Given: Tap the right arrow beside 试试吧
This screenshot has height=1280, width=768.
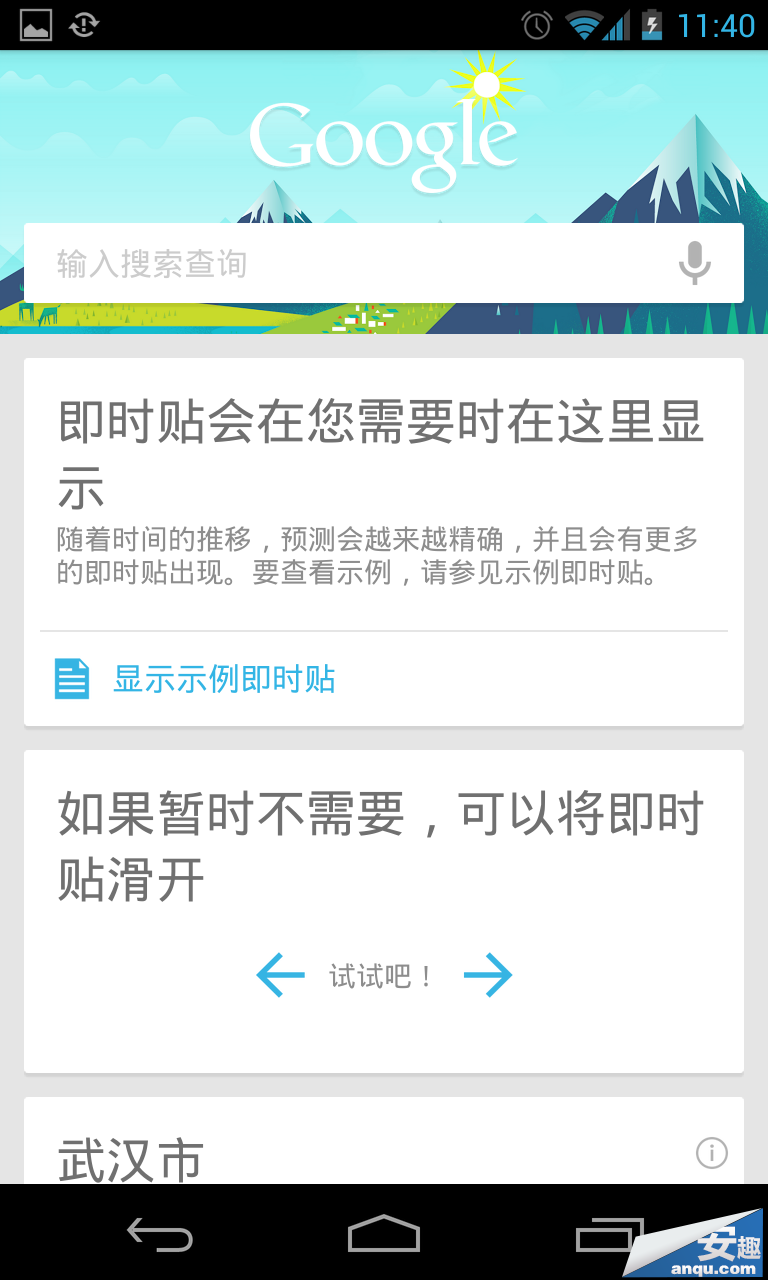Looking at the screenshot, I should point(488,975).
